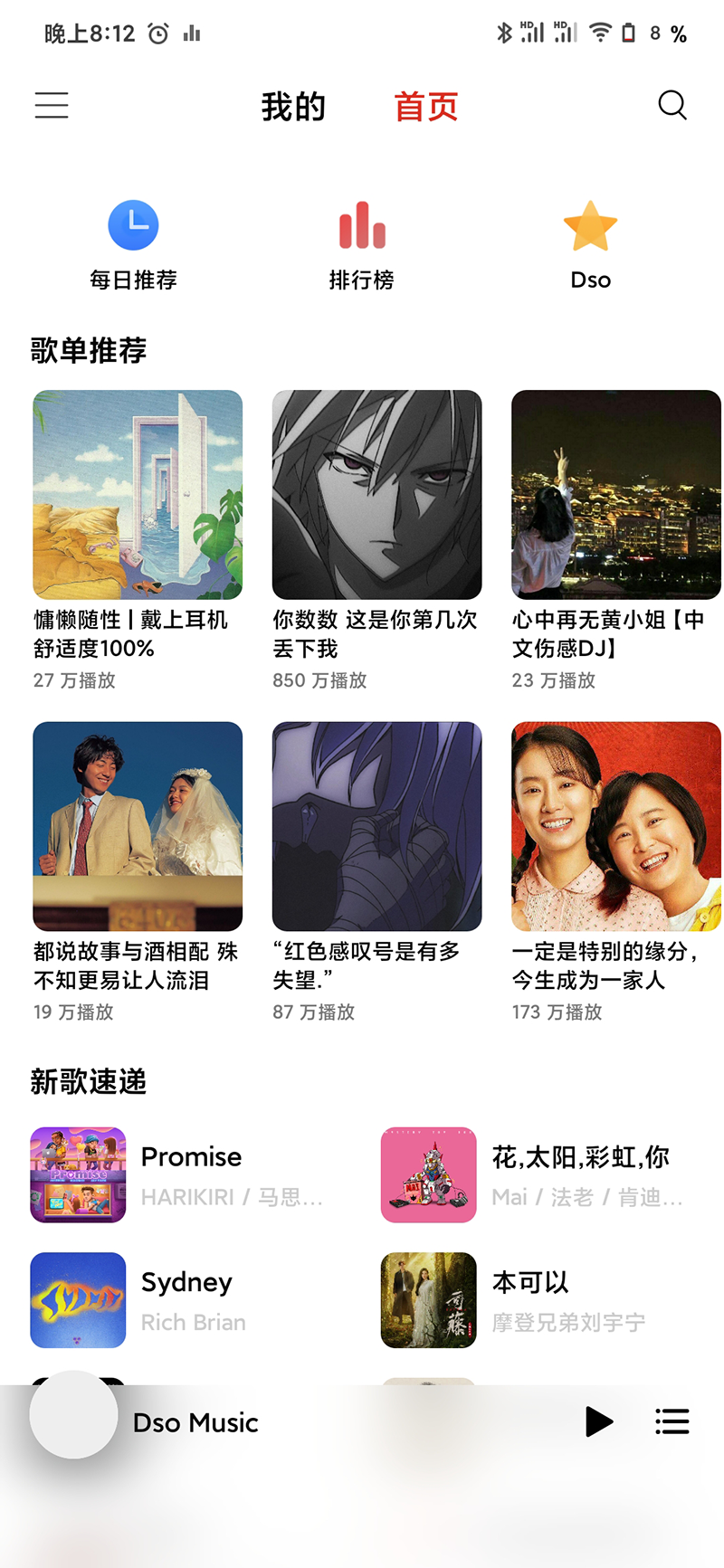Open playlist 你数数 这是你第几次丢下我
Screen dimensions: 724x1568
point(376,495)
